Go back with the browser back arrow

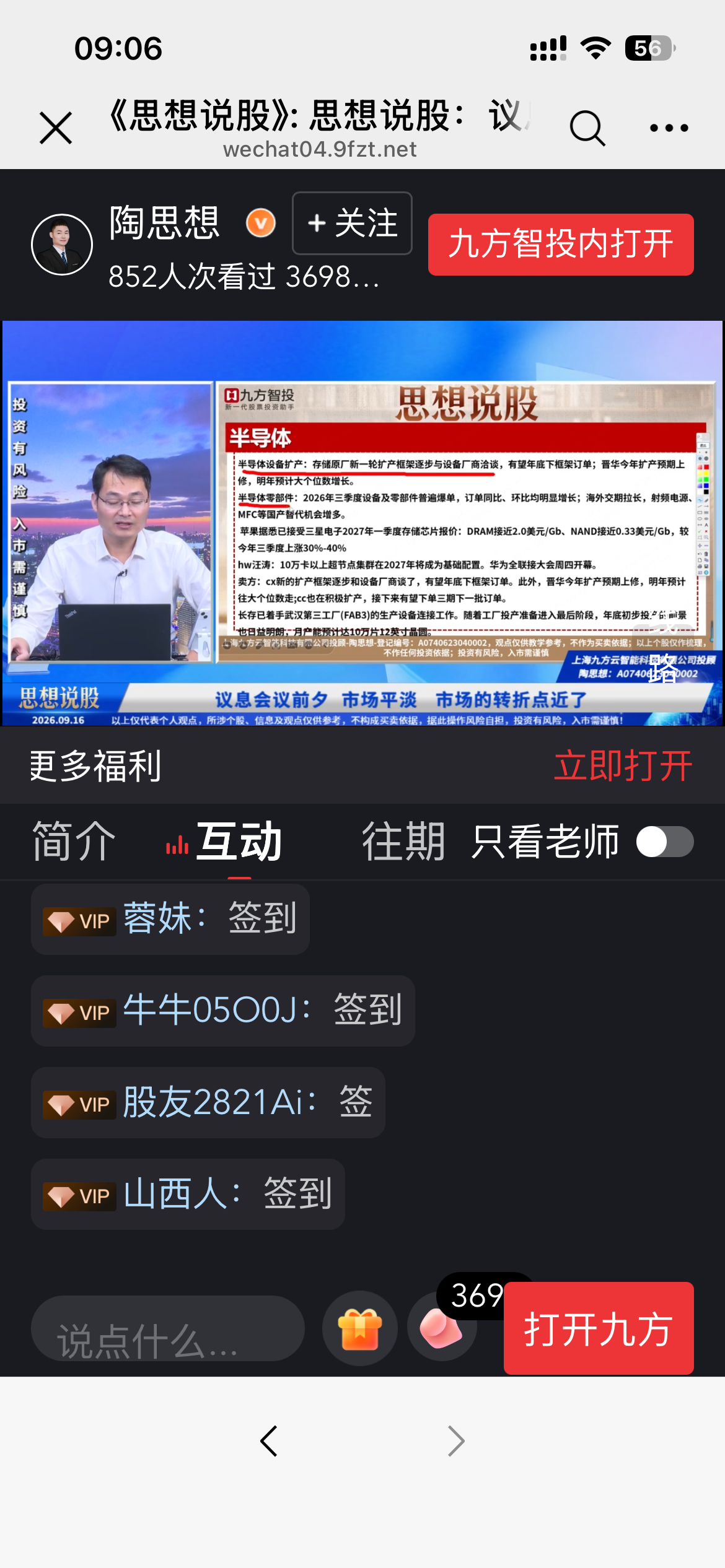click(268, 1441)
